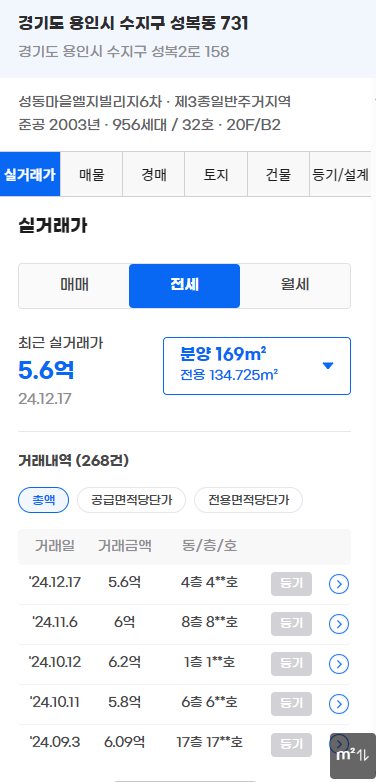Expand the 분양 169m² area dropdown
376x782 pixels.
[257, 366]
